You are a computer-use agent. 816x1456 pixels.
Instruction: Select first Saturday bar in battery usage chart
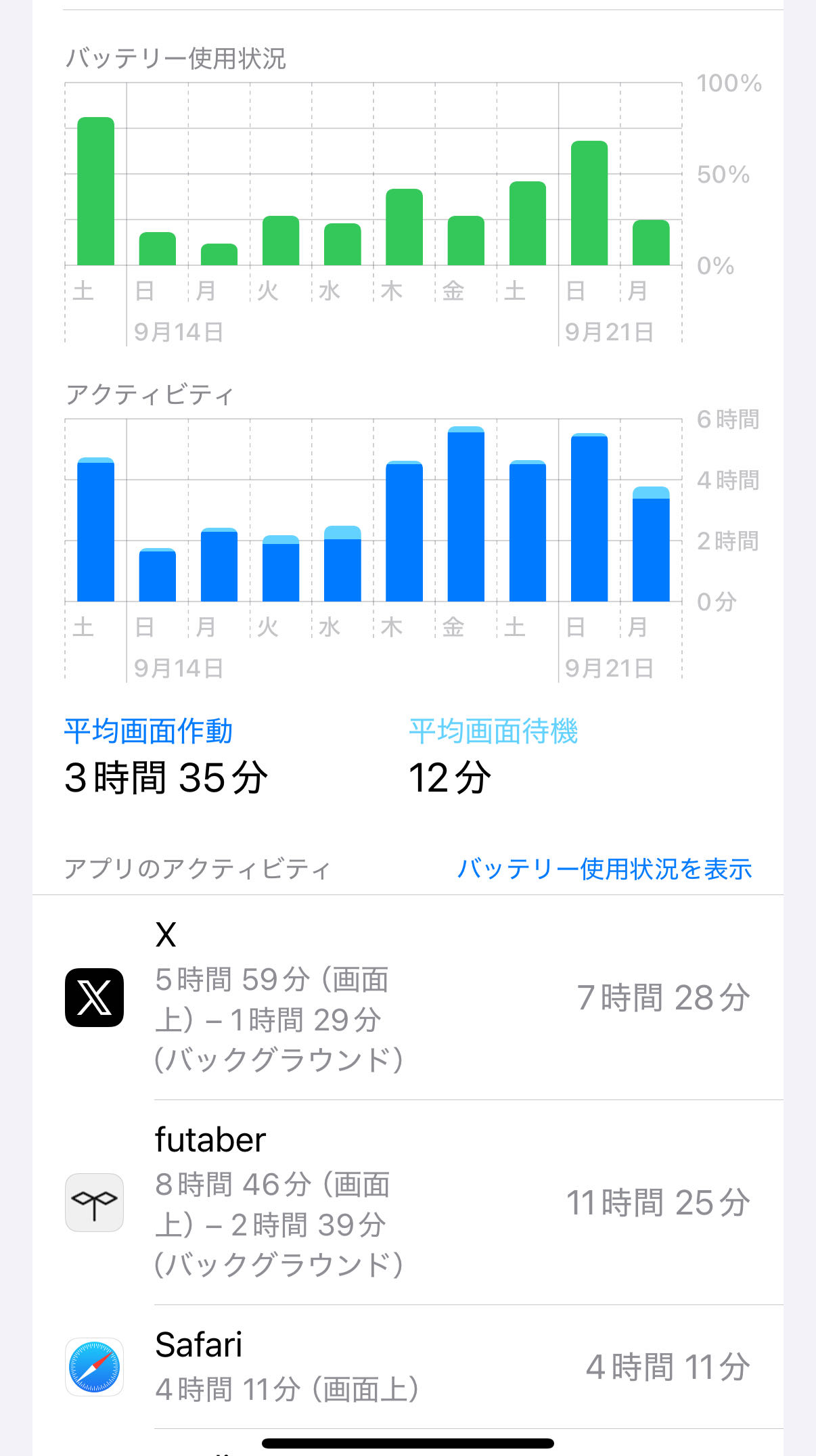click(95, 191)
